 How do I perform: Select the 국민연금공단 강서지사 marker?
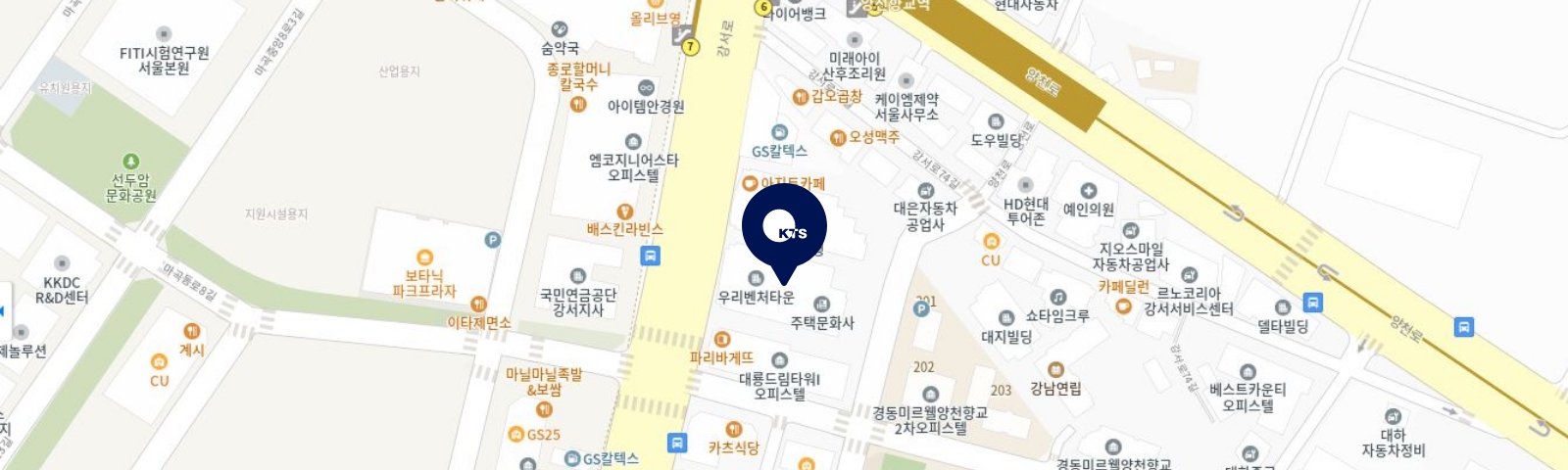click(578, 277)
